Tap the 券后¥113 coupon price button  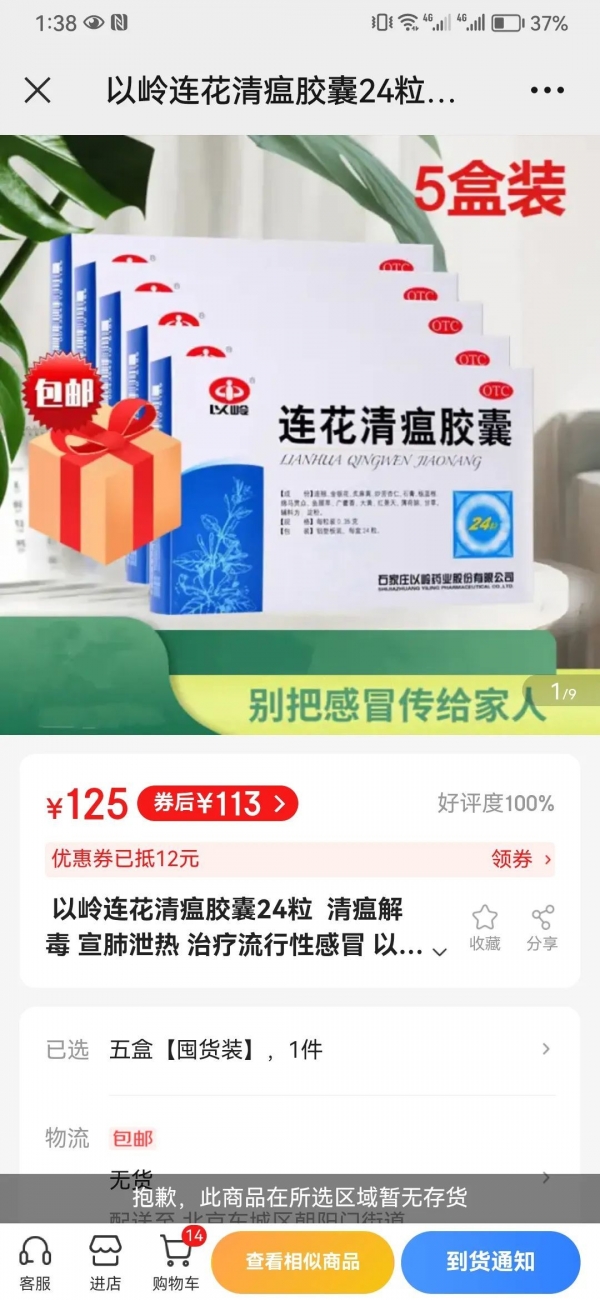tap(217, 803)
